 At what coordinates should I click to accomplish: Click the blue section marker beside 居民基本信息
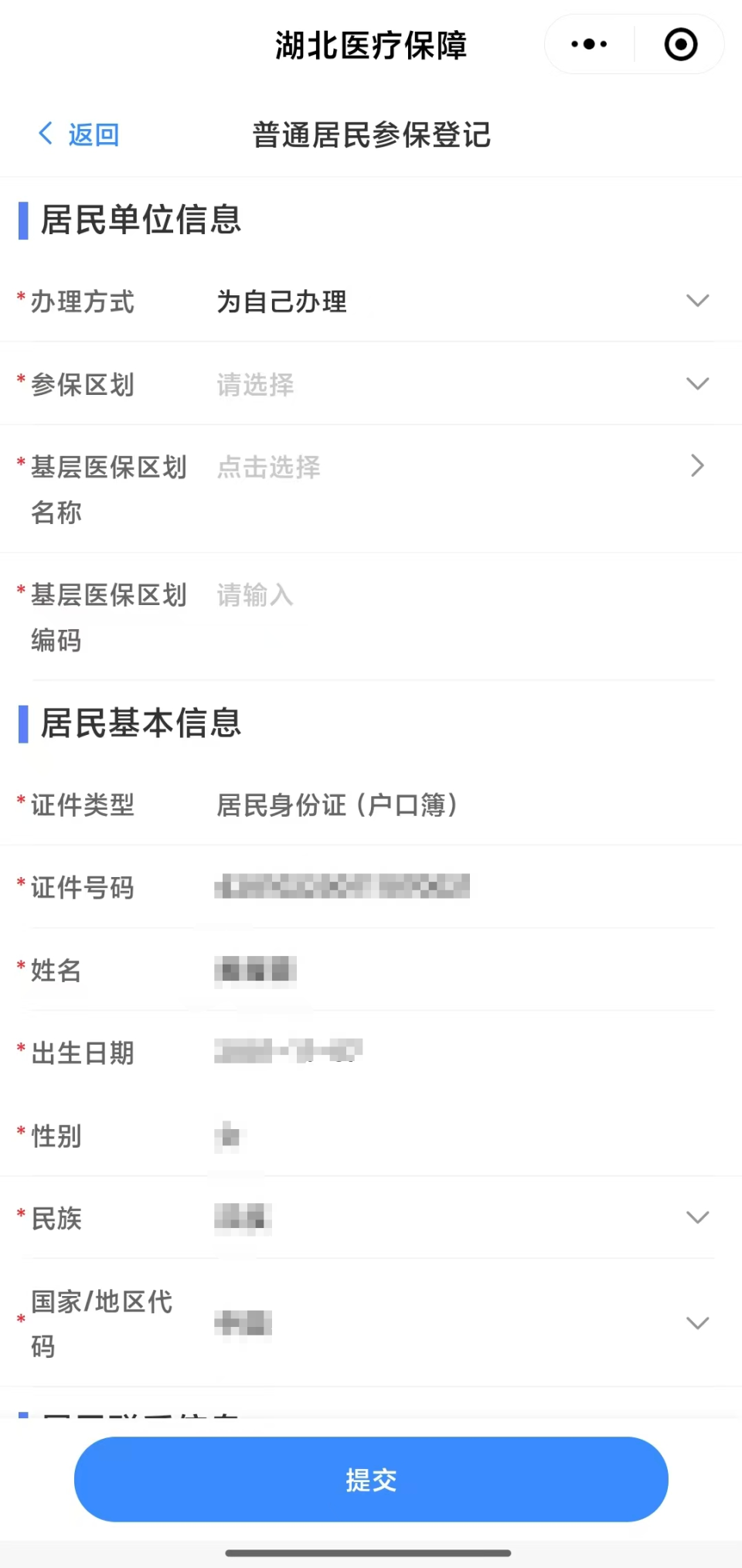click(24, 723)
